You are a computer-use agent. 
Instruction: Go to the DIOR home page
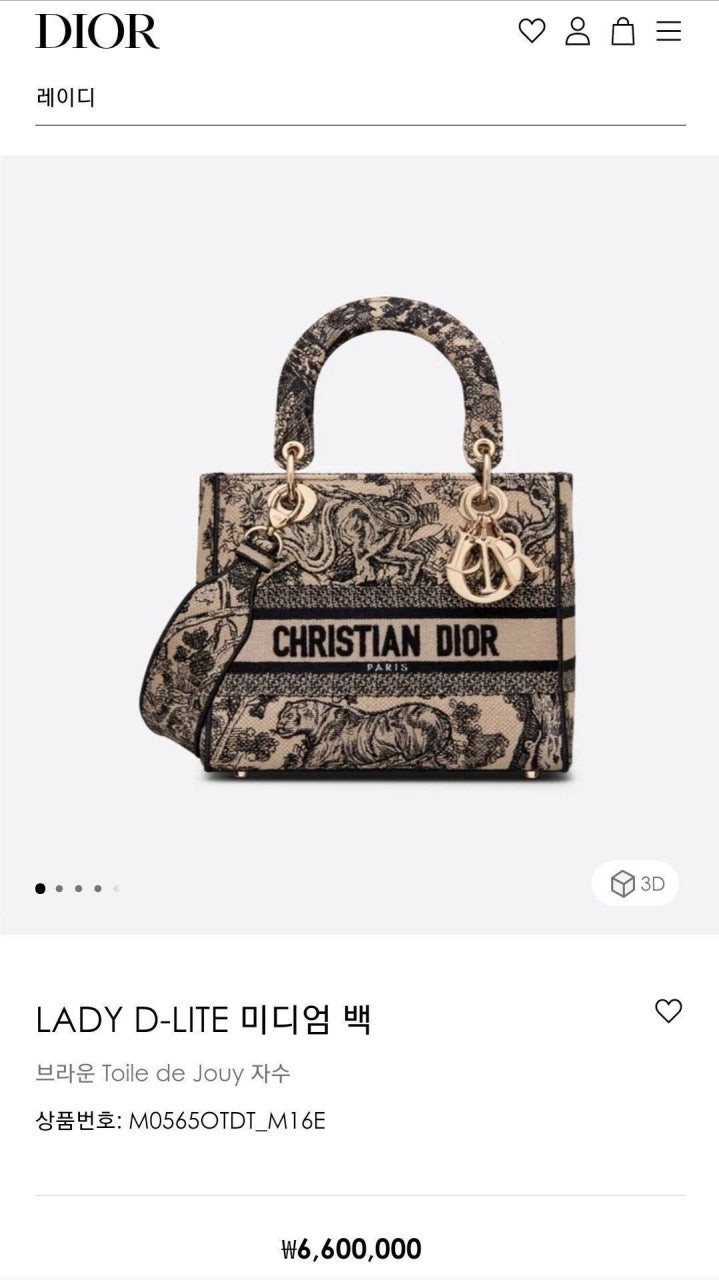[x=98, y=31]
